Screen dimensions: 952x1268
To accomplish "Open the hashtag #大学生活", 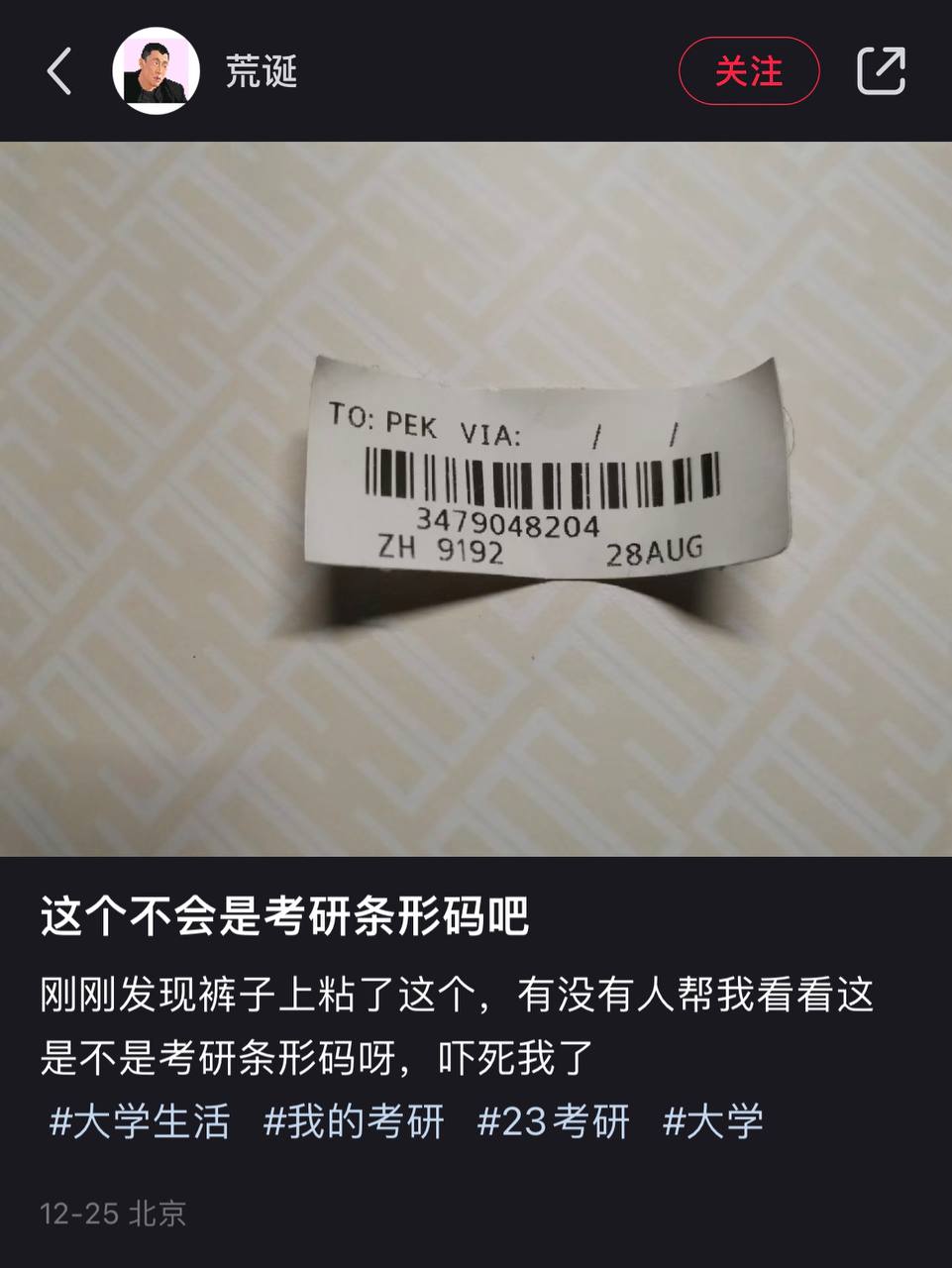I will [139, 1120].
